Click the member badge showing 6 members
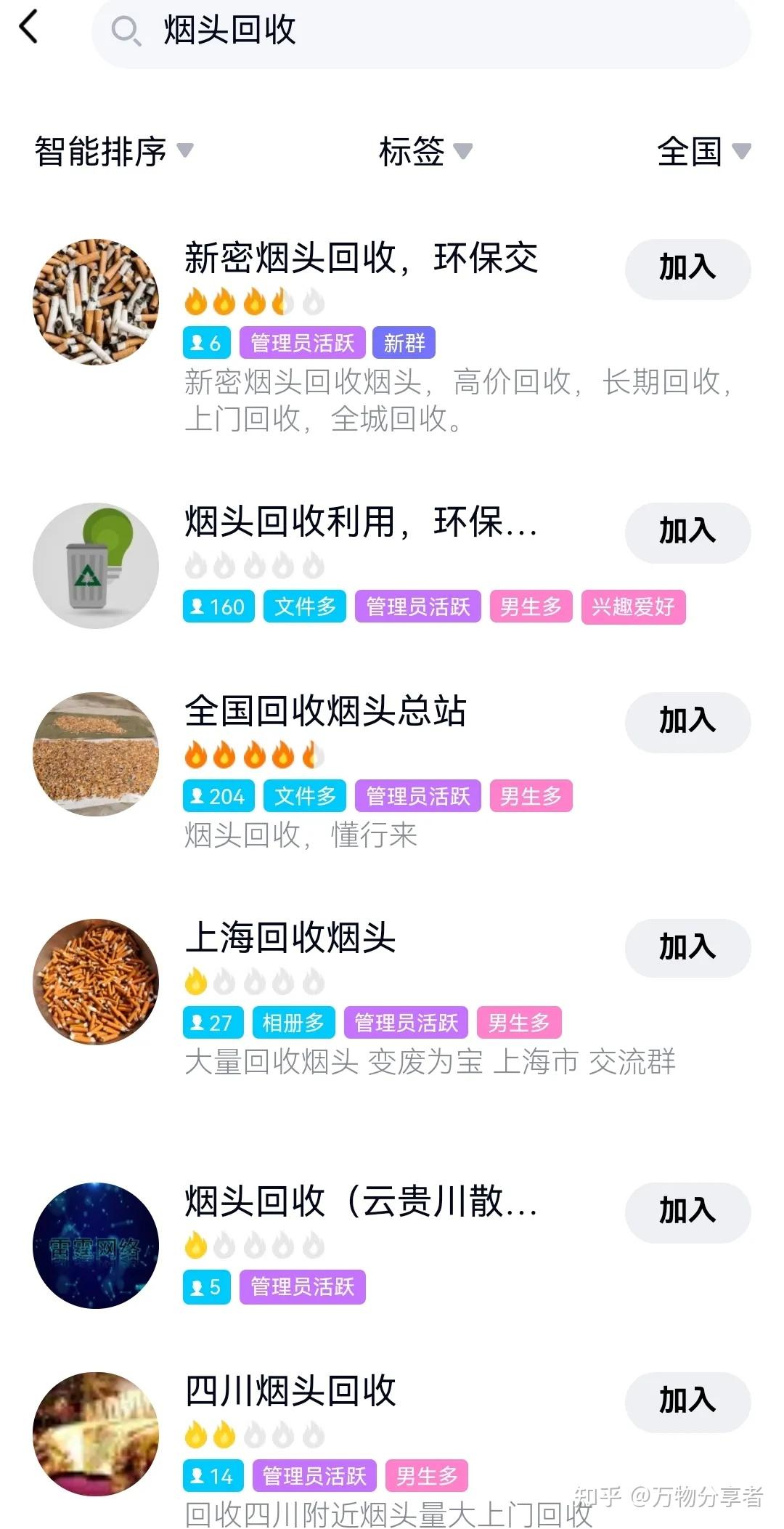784x1529 pixels. [x=207, y=344]
